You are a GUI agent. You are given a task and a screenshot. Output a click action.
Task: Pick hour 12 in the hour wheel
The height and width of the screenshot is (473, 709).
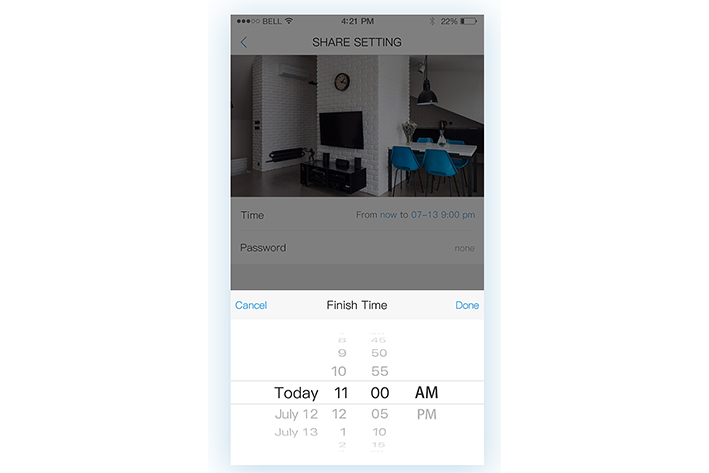pyautogui.click(x=339, y=414)
